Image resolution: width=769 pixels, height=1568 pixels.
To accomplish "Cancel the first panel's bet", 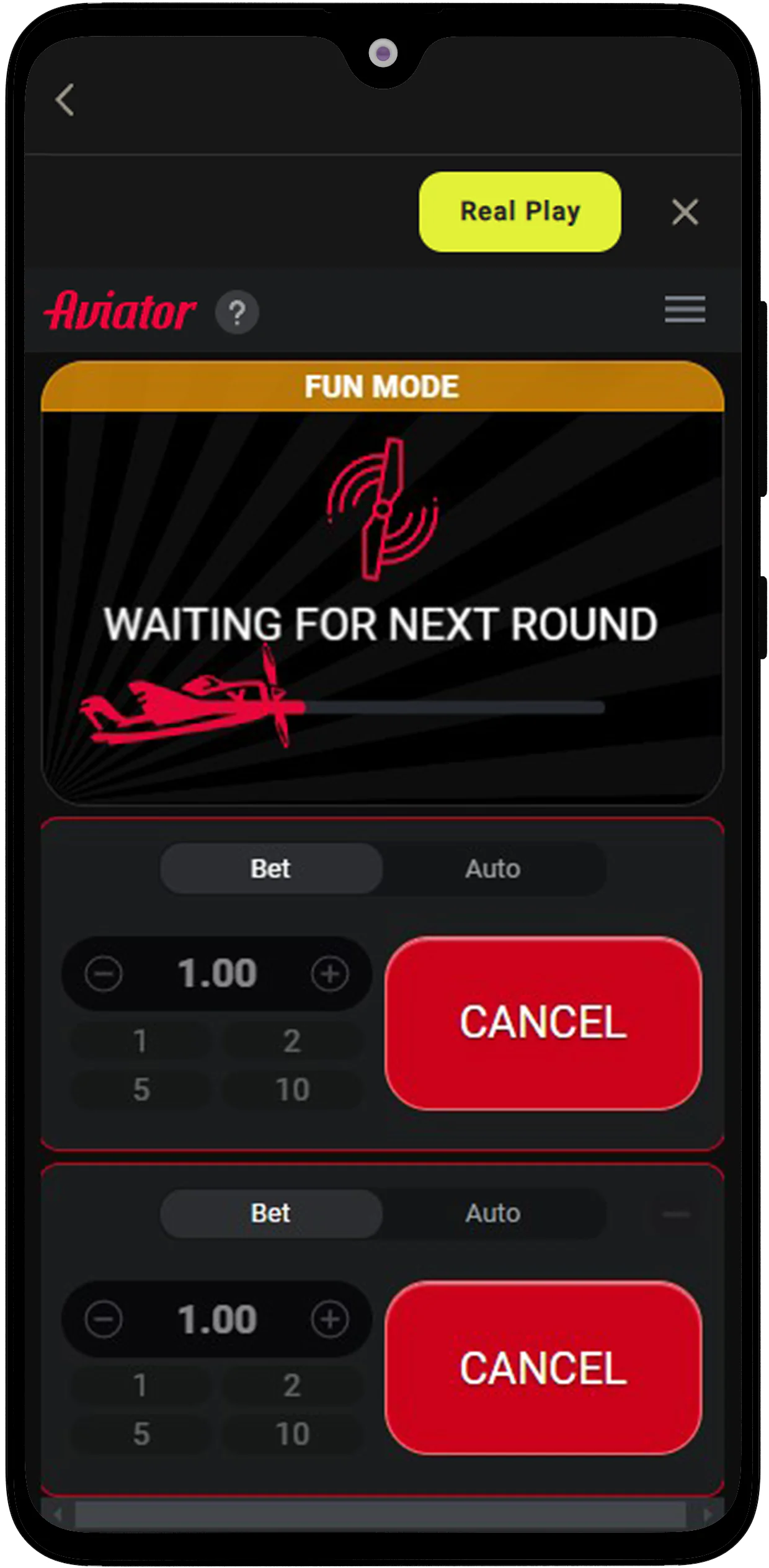I will (x=543, y=1023).
